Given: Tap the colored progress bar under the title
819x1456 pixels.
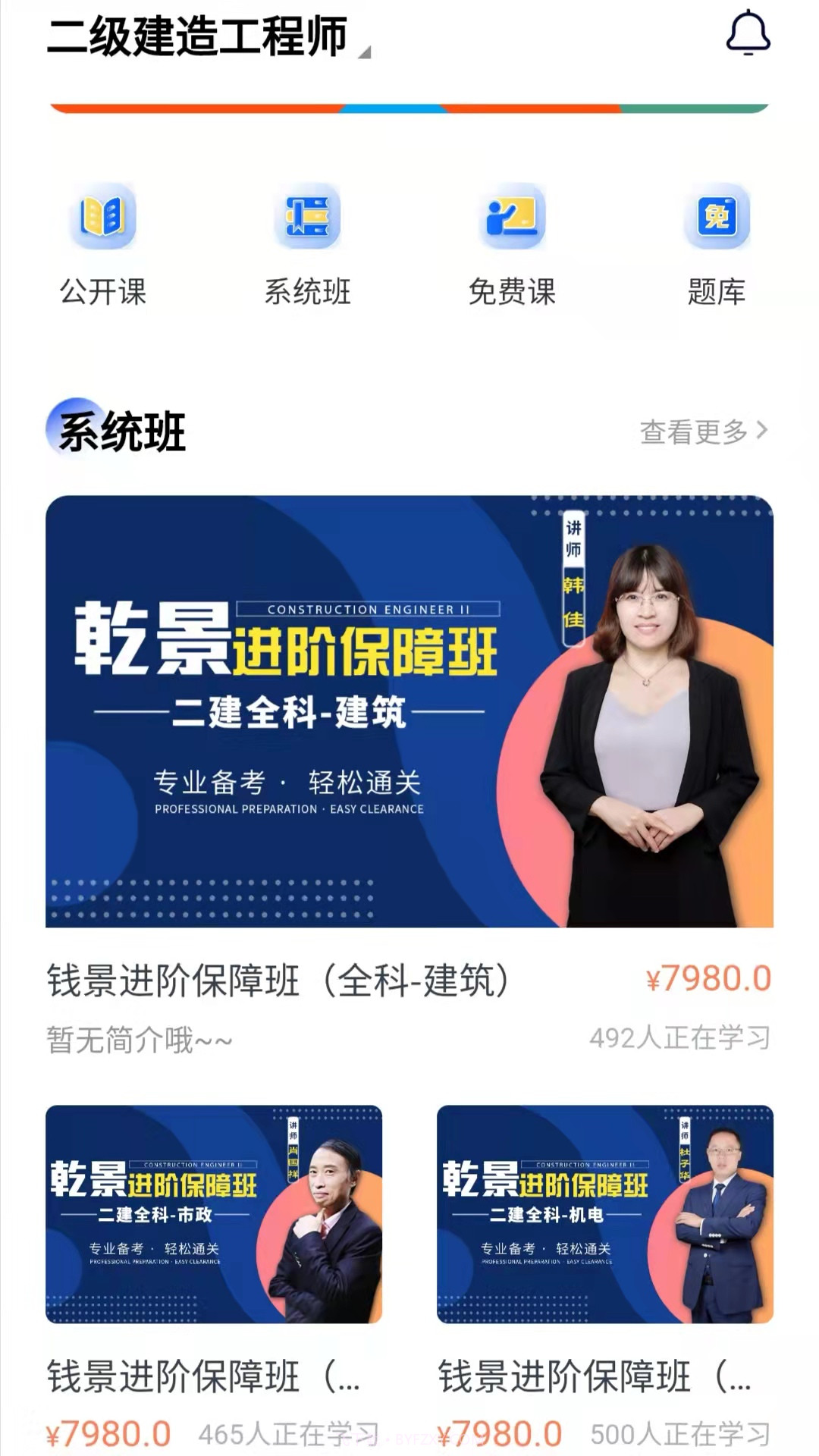Looking at the screenshot, I should [409, 106].
